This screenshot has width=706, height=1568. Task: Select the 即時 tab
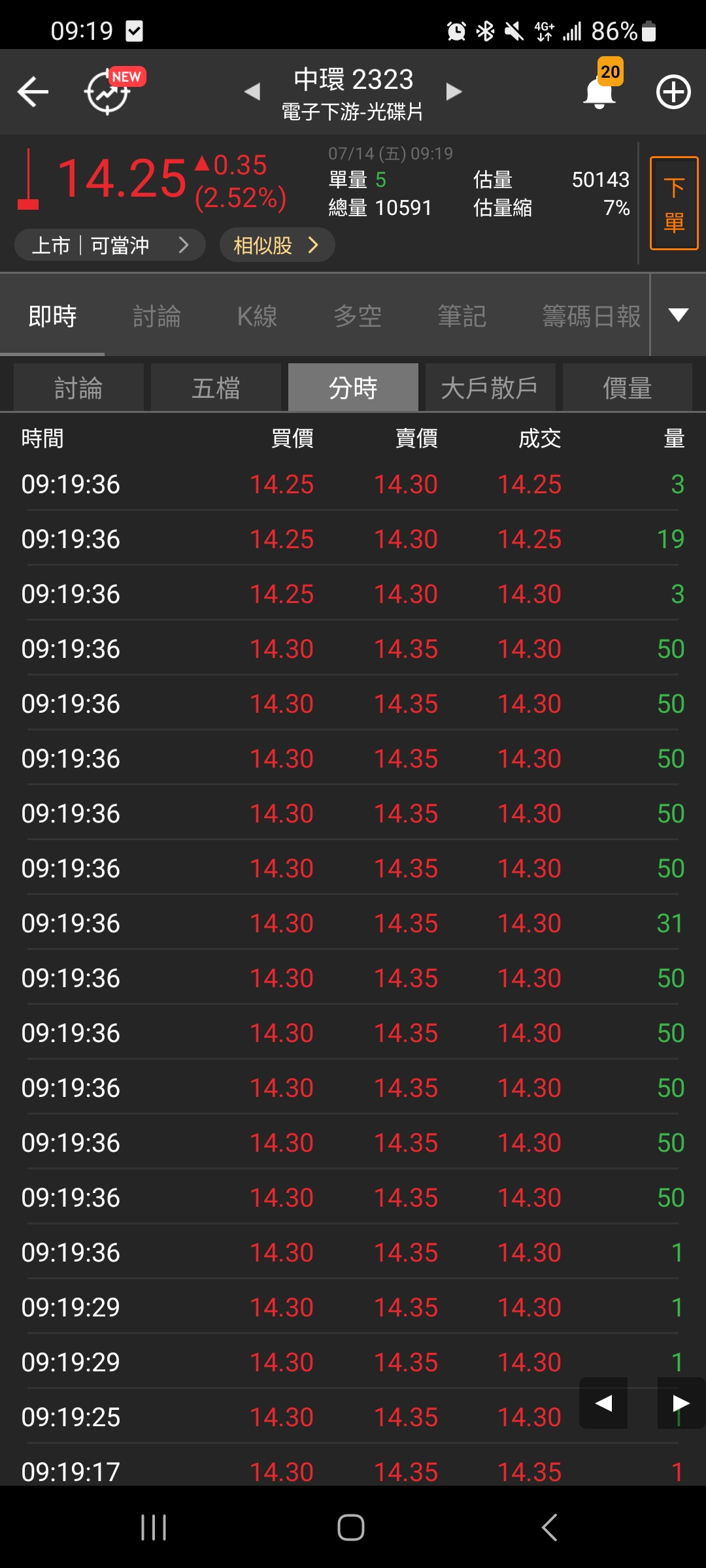pos(52,316)
